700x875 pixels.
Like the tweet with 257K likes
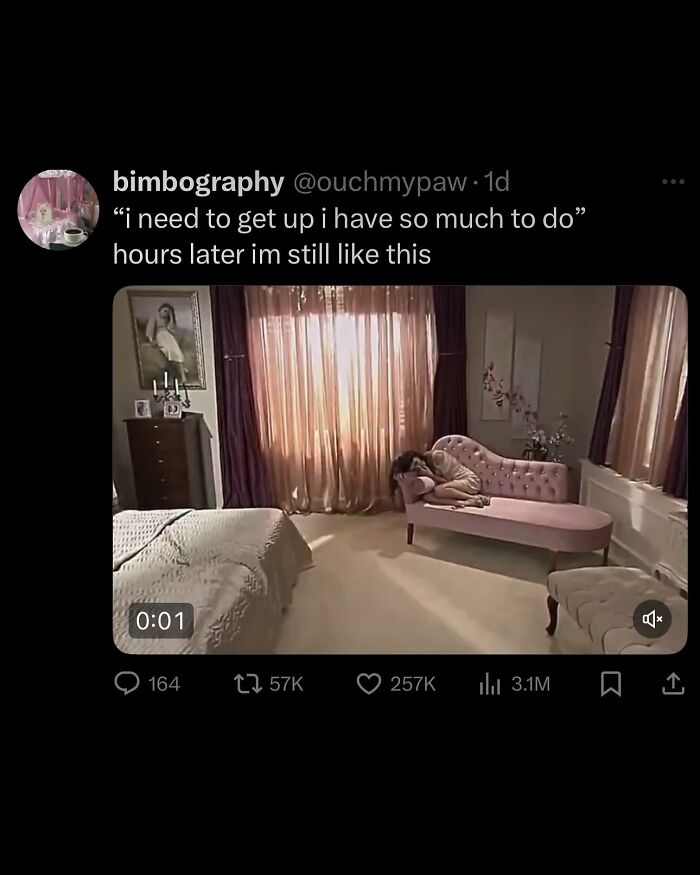click(x=370, y=684)
